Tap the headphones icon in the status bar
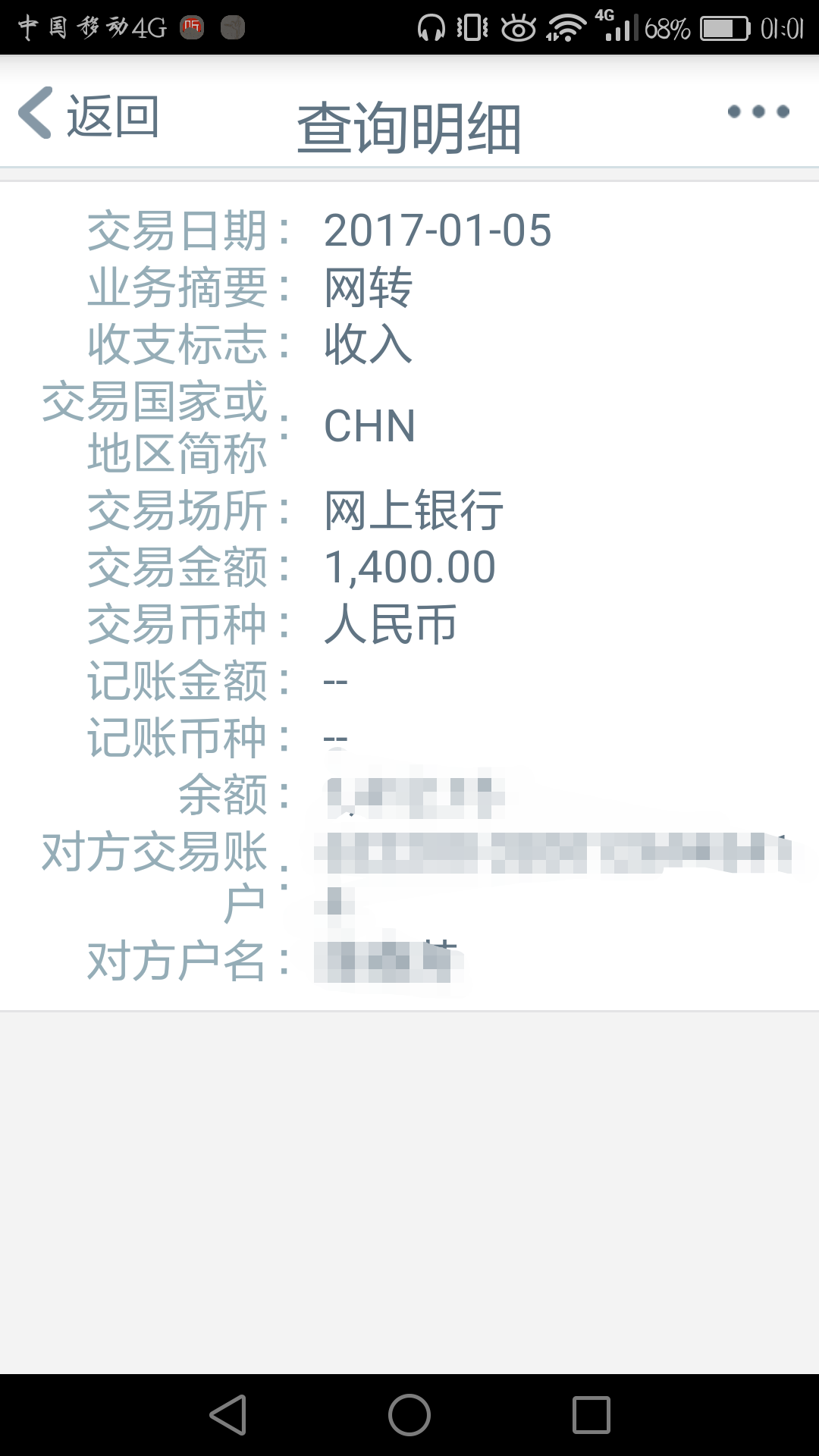The height and width of the screenshot is (1456, 819). (x=431, y=25)
